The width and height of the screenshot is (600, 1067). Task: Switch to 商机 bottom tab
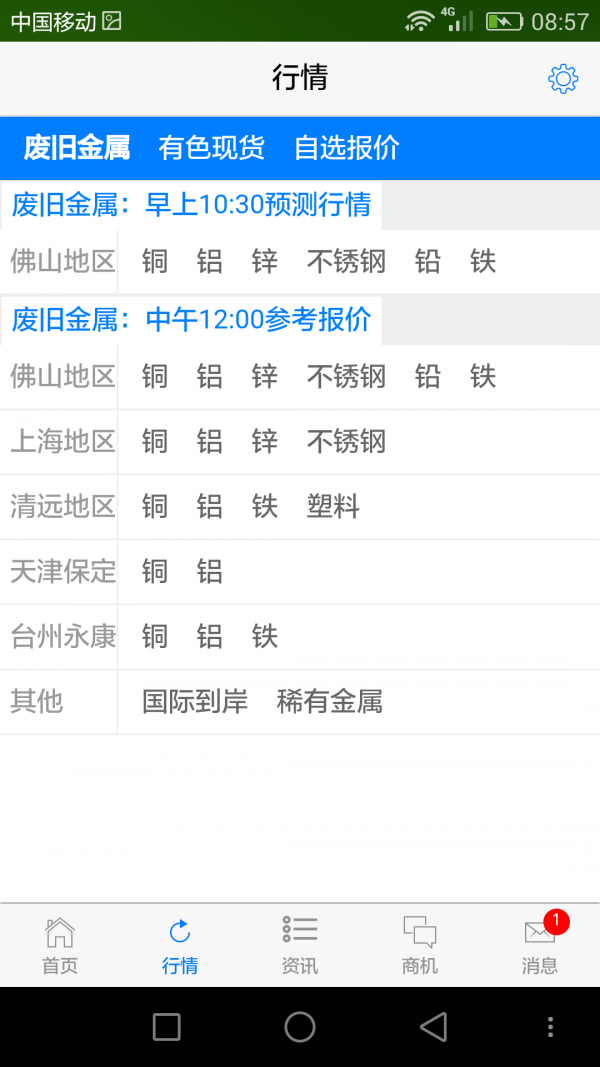[x=420, y=945]
